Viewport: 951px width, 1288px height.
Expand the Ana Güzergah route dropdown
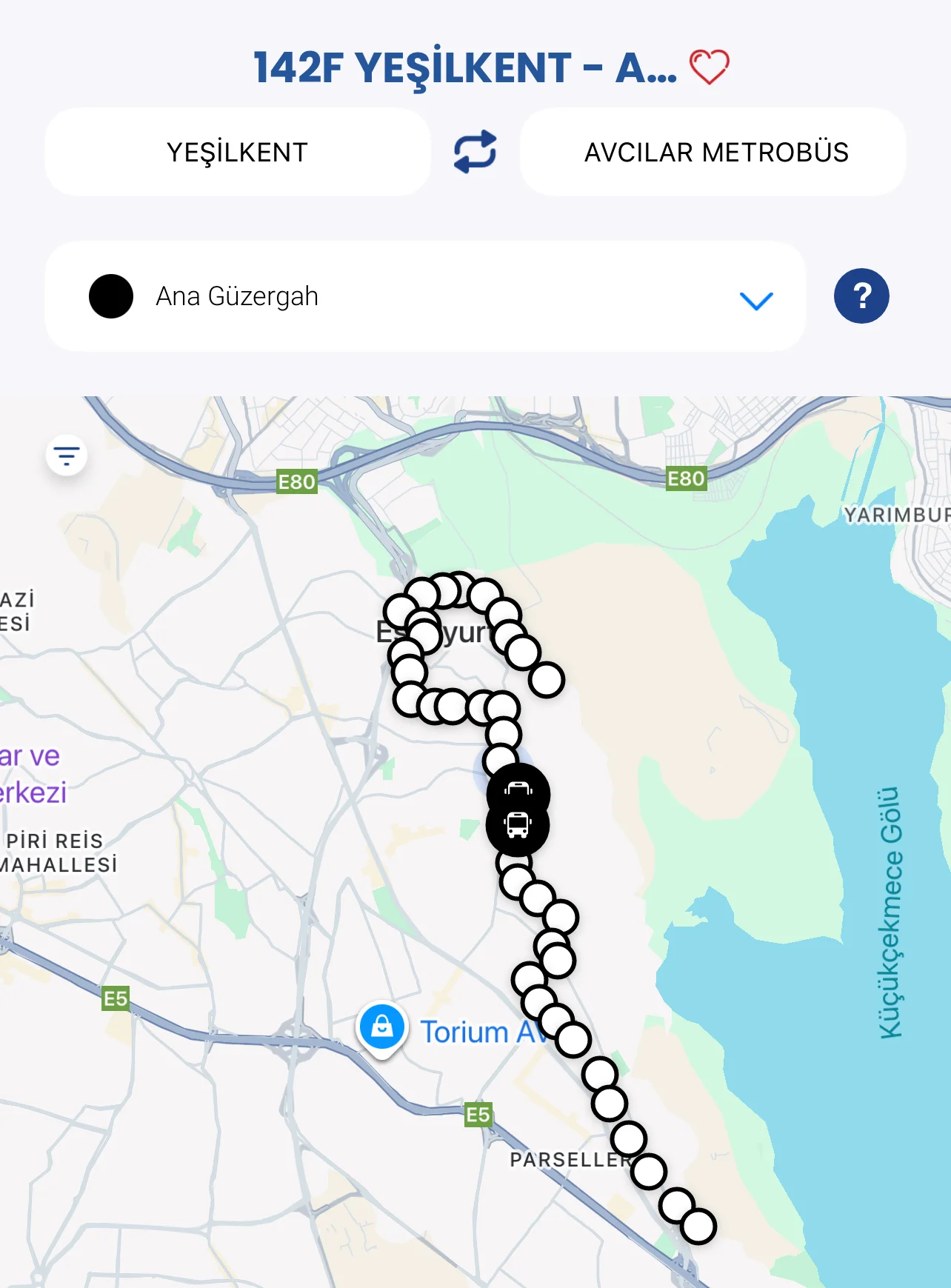click(x=755, y=299)
